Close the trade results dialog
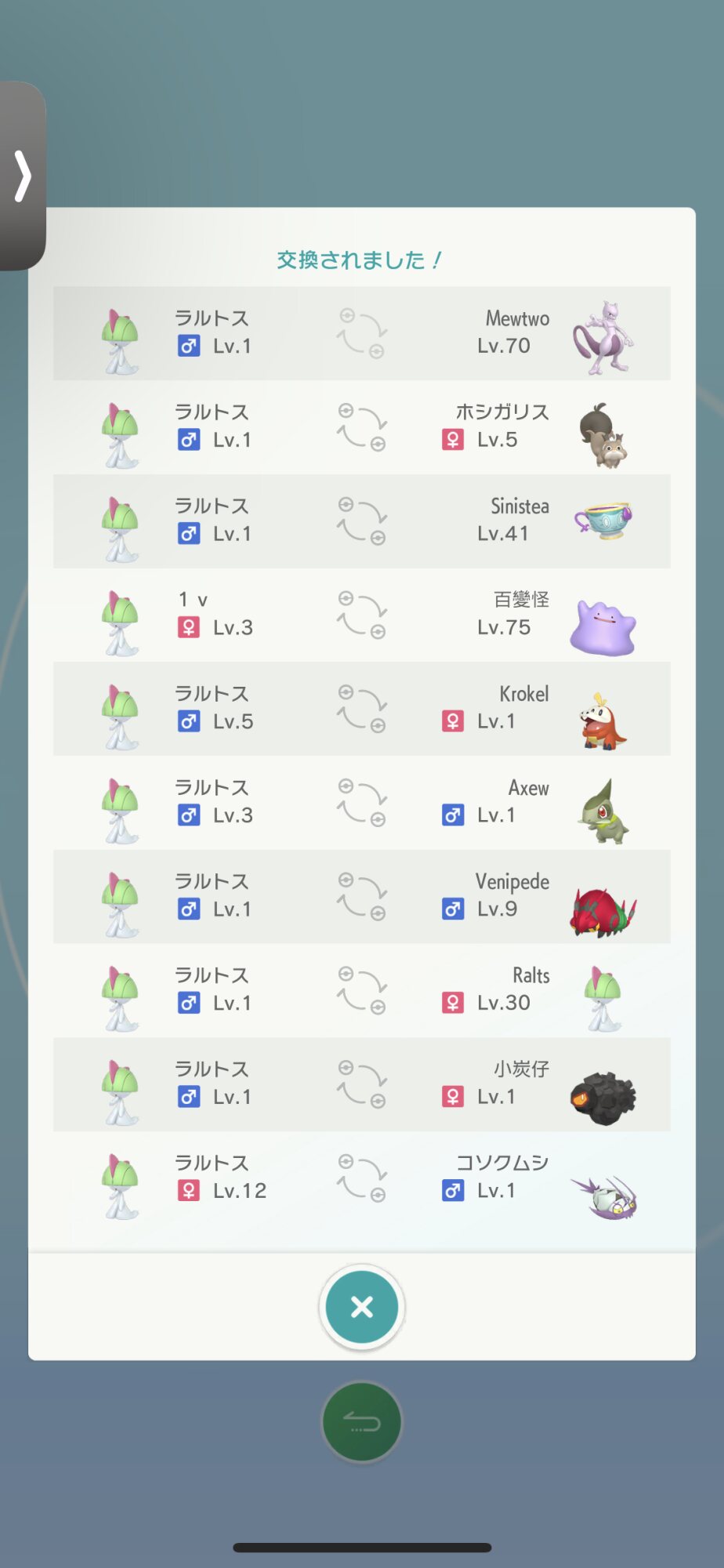This screenshot has width=724, height=1568. [362, 1307]
